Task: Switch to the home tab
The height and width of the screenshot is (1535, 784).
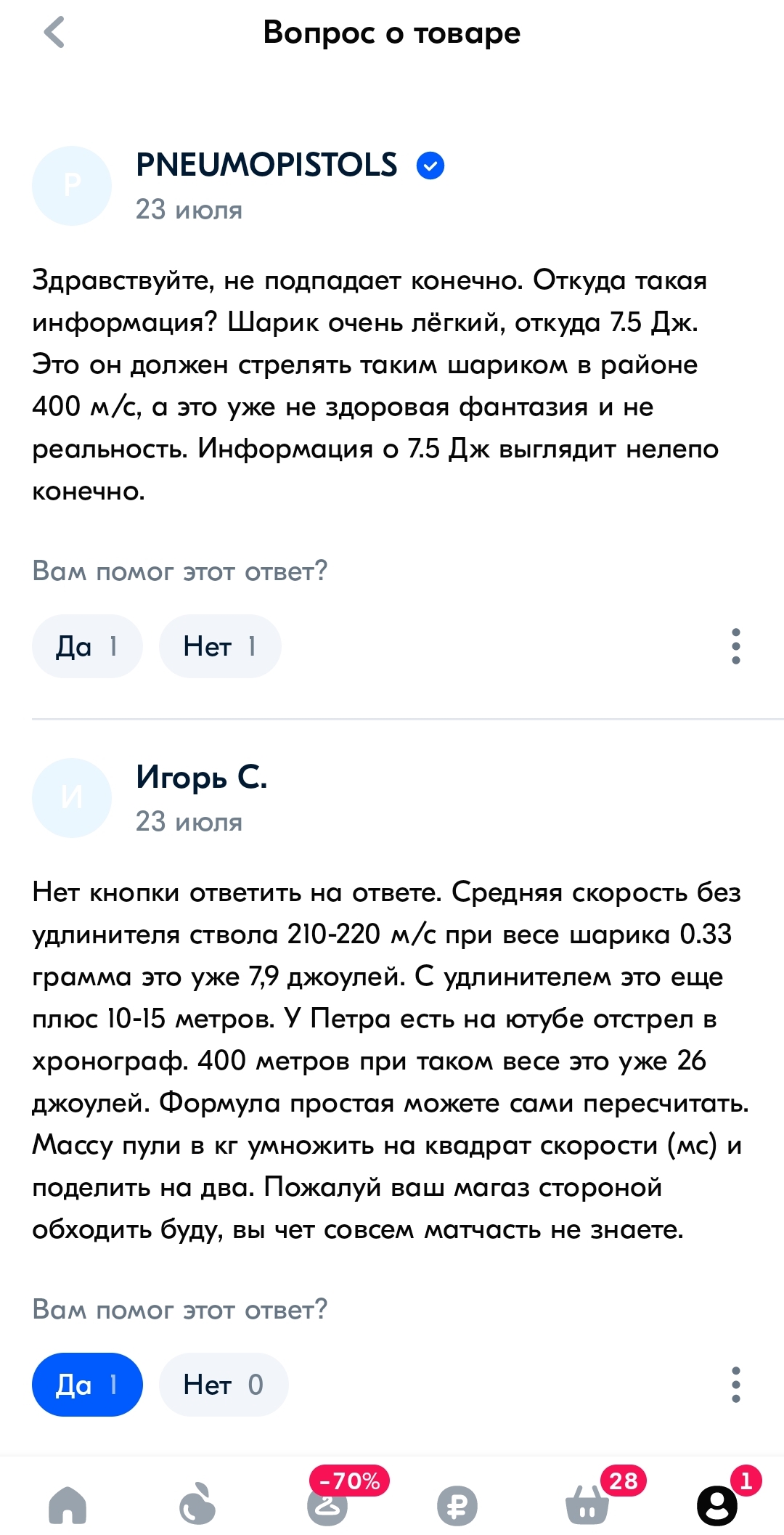Action: point(68,1505)
